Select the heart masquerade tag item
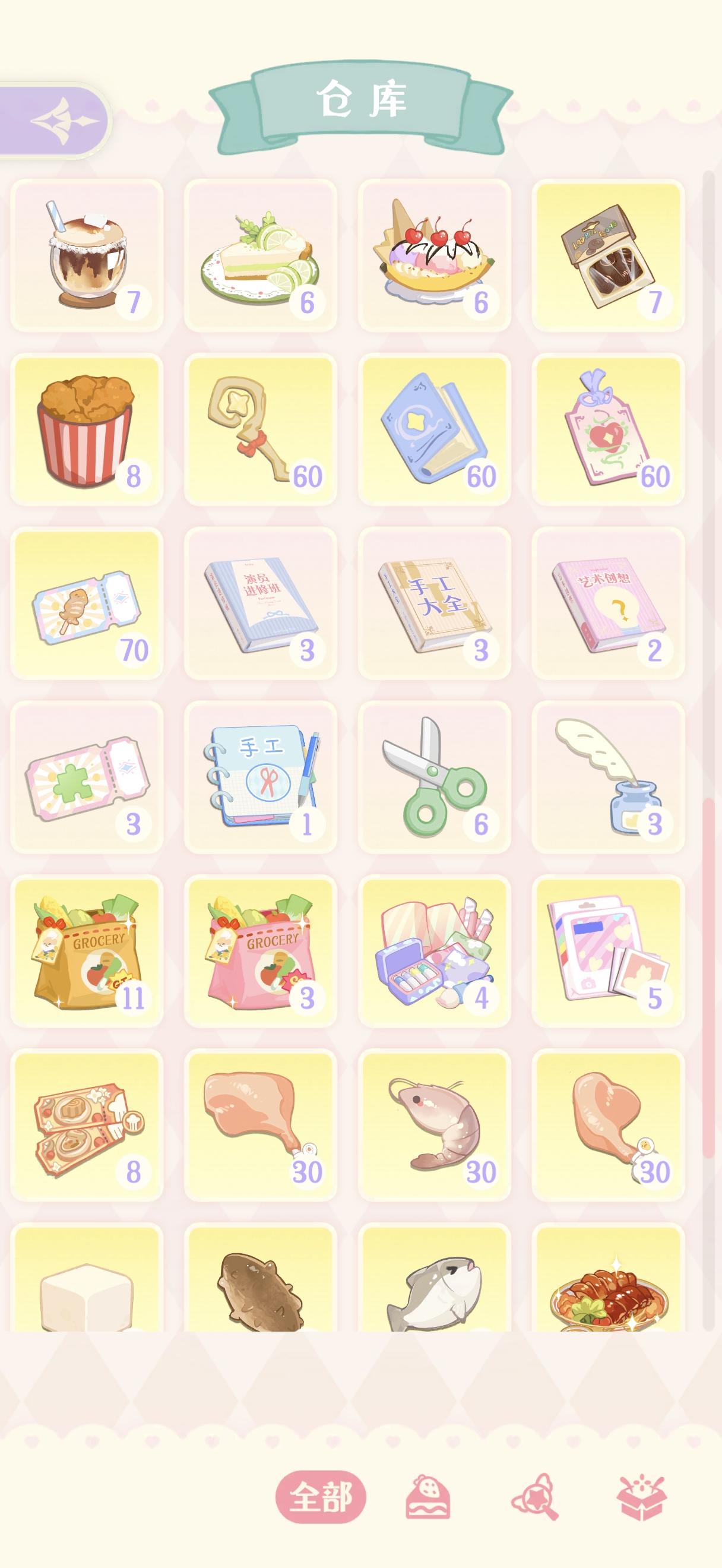 (x=606, y=426)
